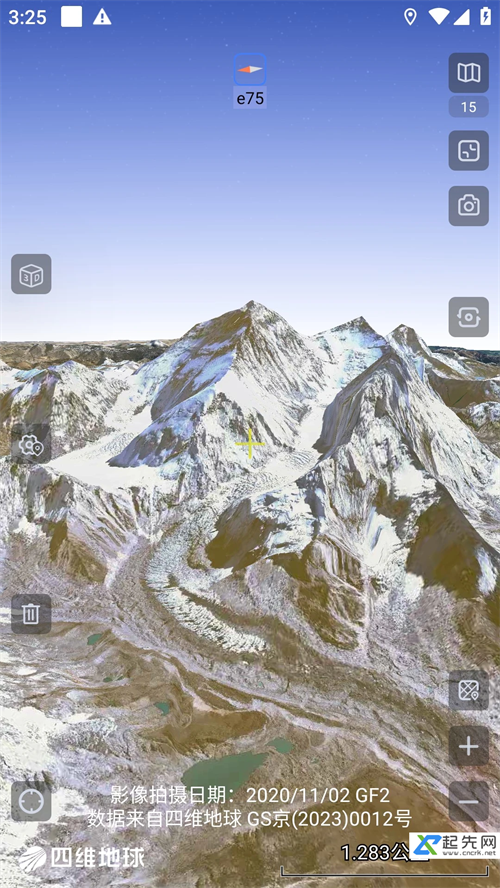Tap the rotate view button
Screen dimensions: 500x888
468,317
